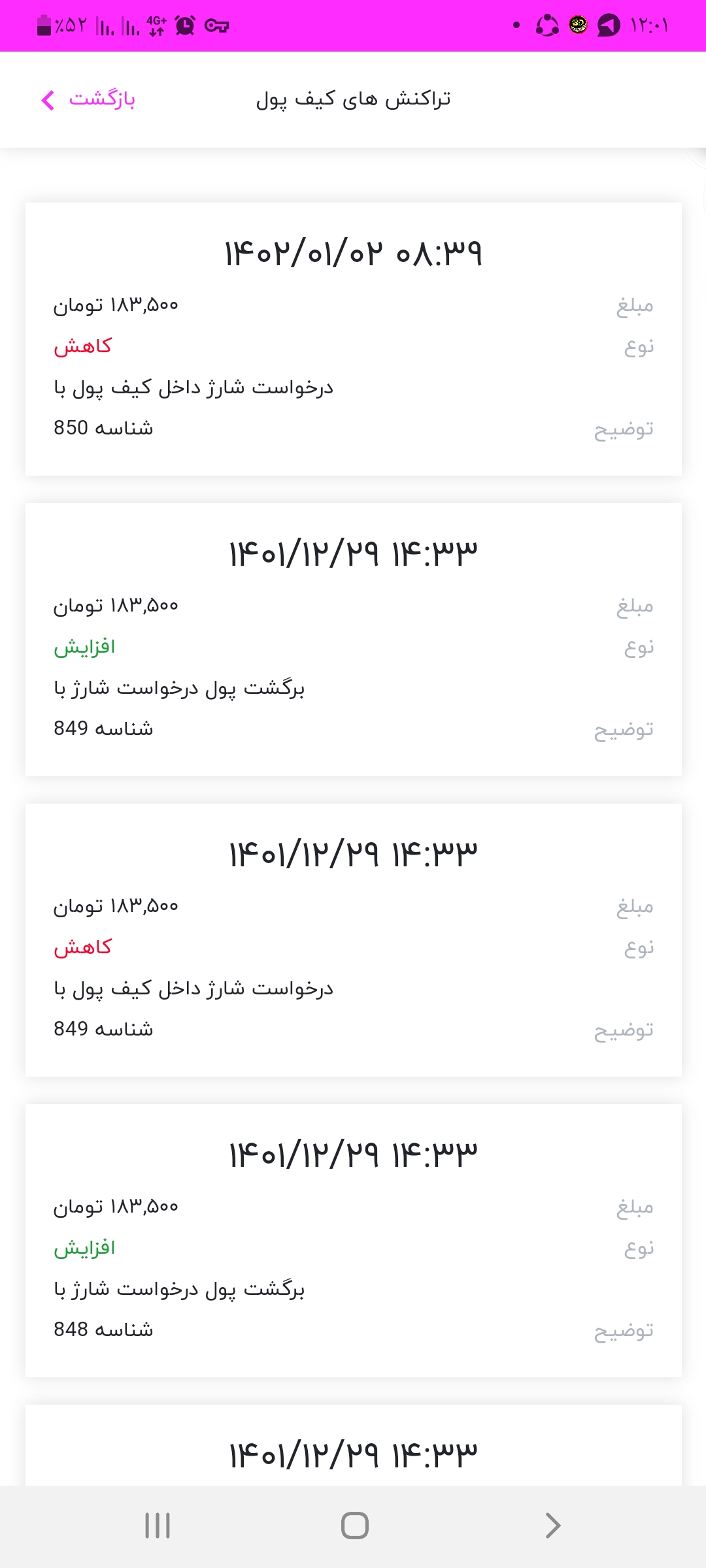706x1568 pixels.
Task: Open the recent apps view
Action: (x=158, y=1526)
